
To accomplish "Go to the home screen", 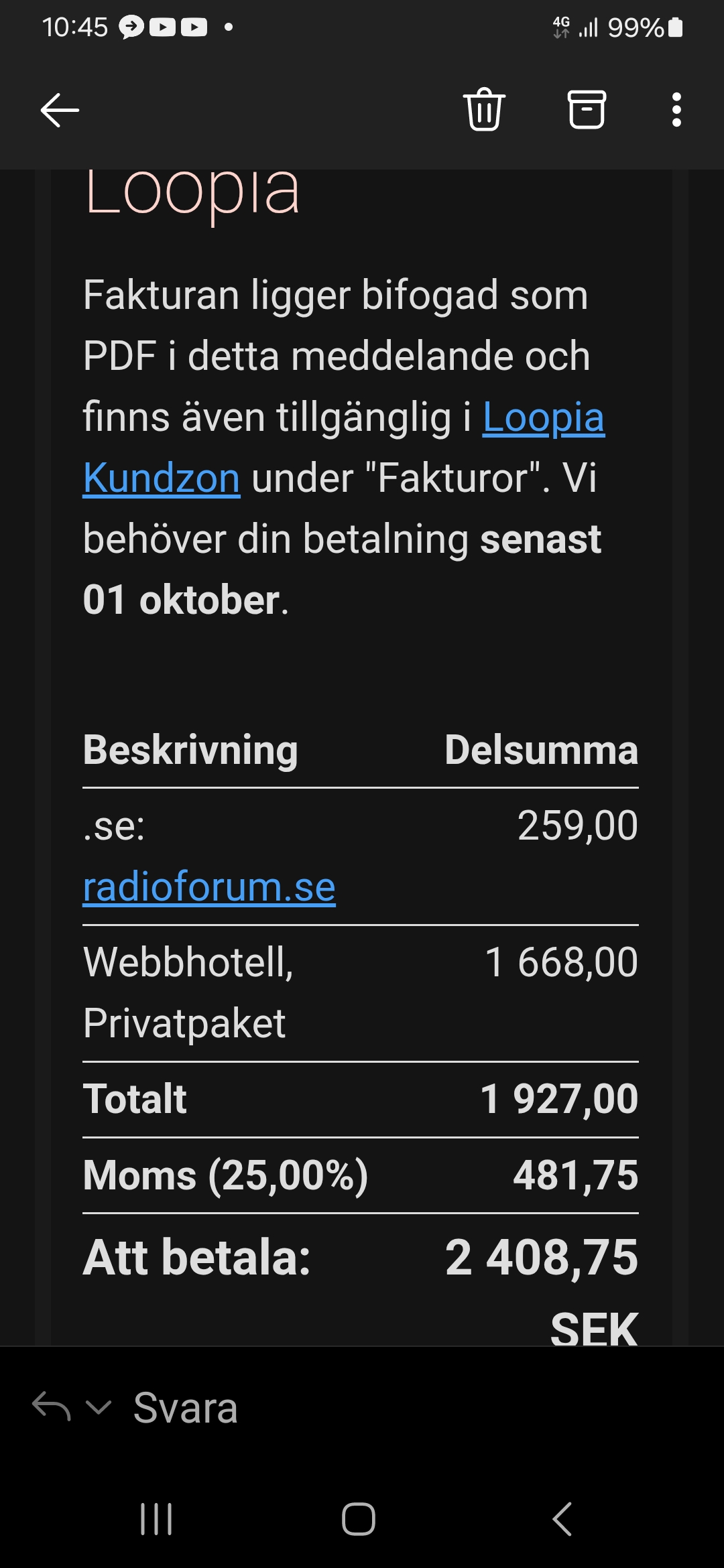I will pos(359,1519).
